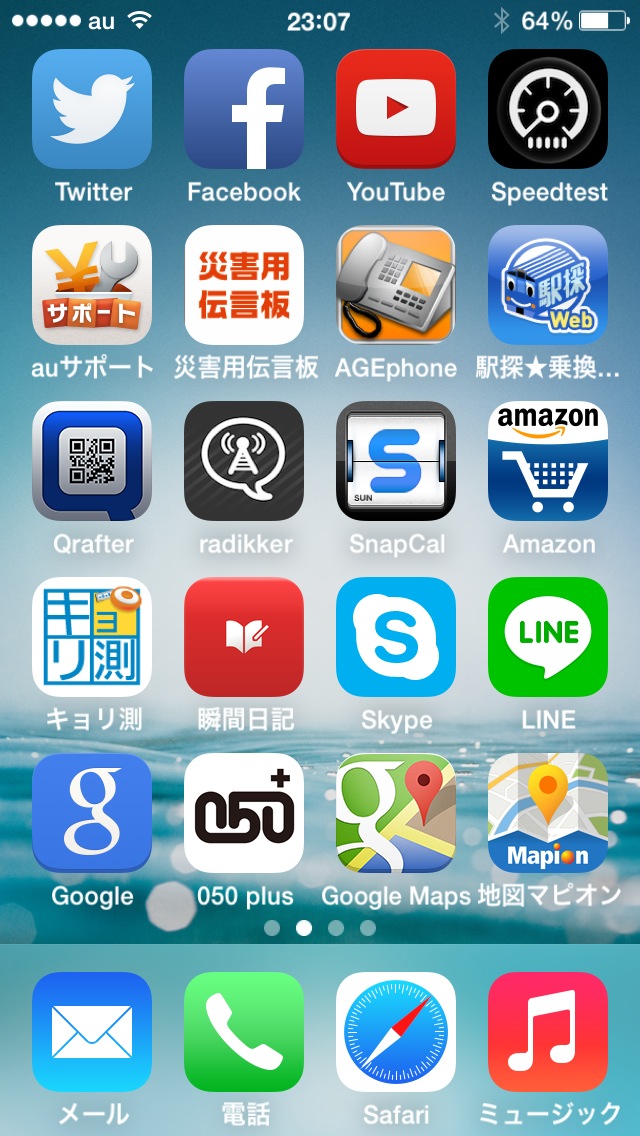
Task: Launch Safari browser from the dock
Action: 396,1032
